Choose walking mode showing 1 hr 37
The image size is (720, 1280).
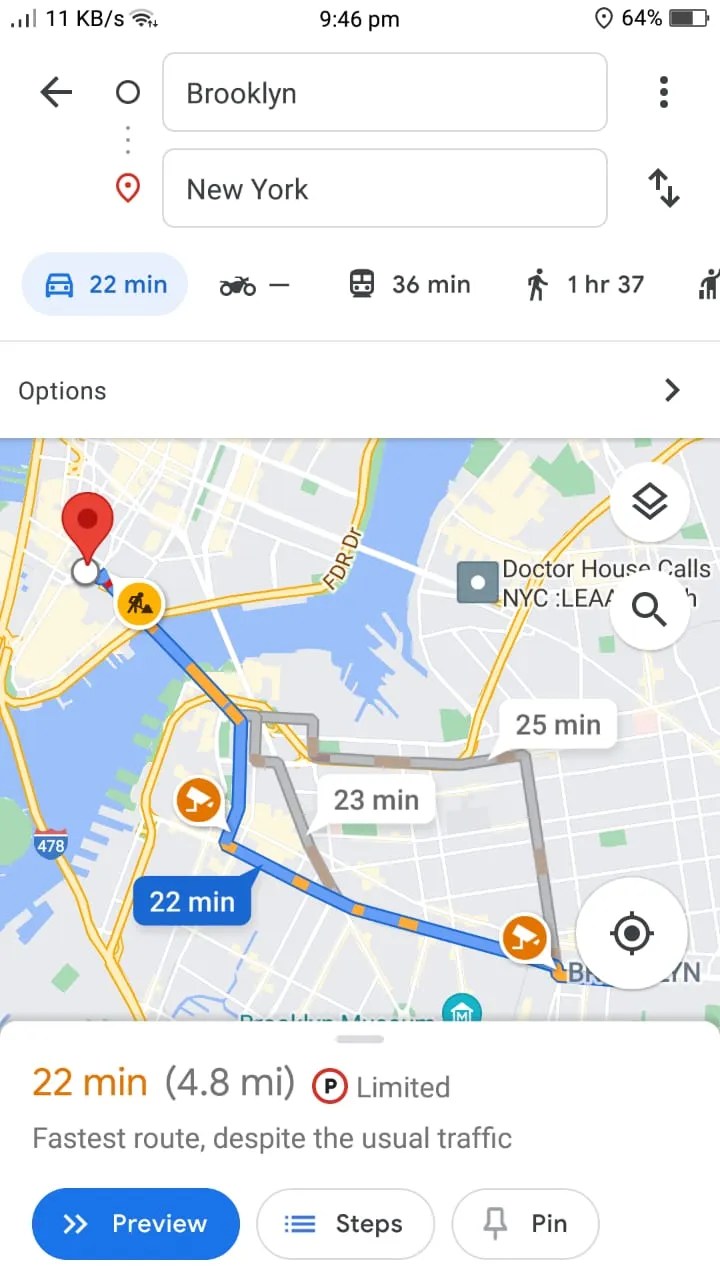point(585,284)
